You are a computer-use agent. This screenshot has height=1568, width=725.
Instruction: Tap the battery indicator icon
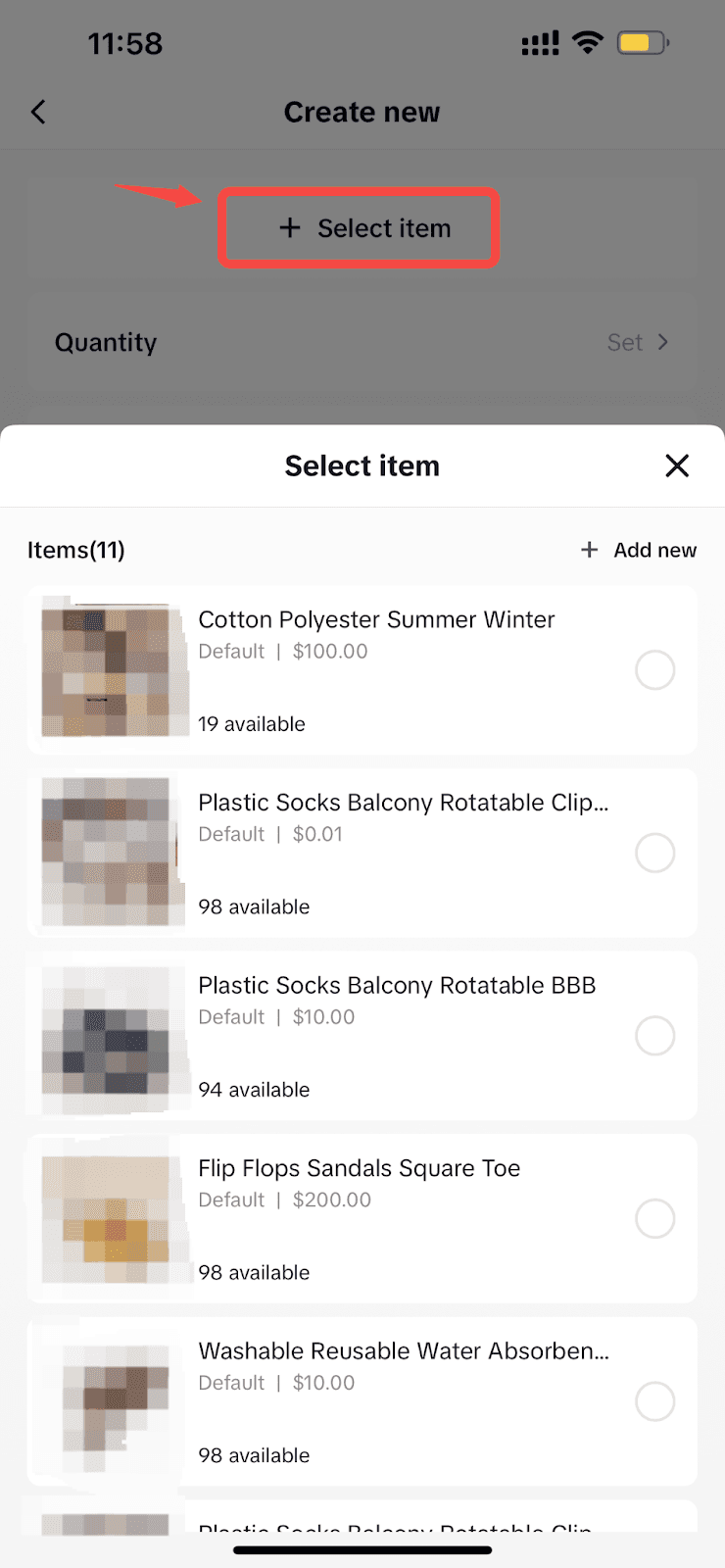coord(642,42)
